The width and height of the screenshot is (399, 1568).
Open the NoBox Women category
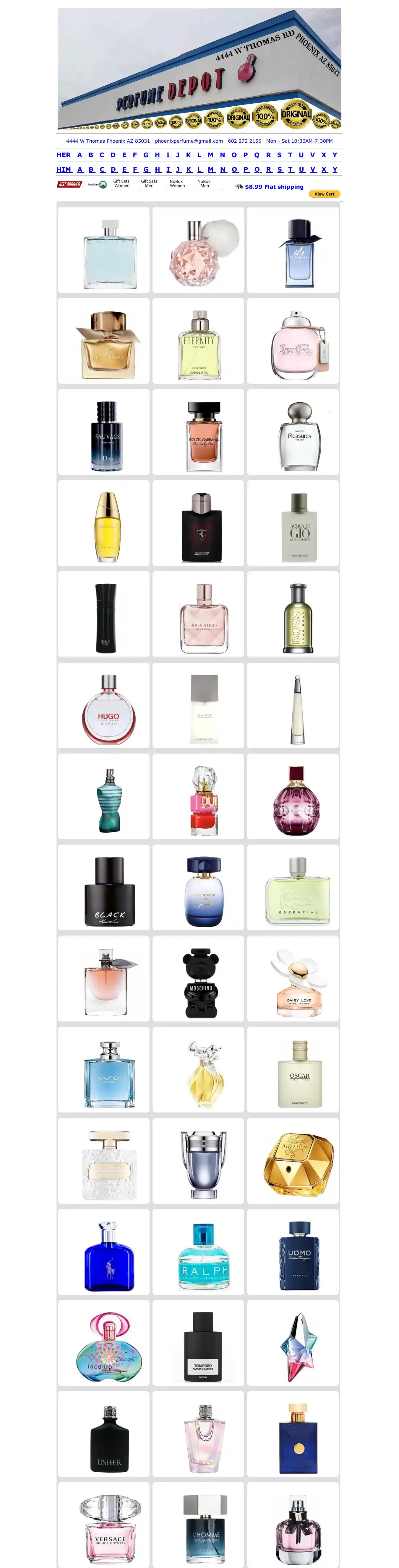[177, 183]
